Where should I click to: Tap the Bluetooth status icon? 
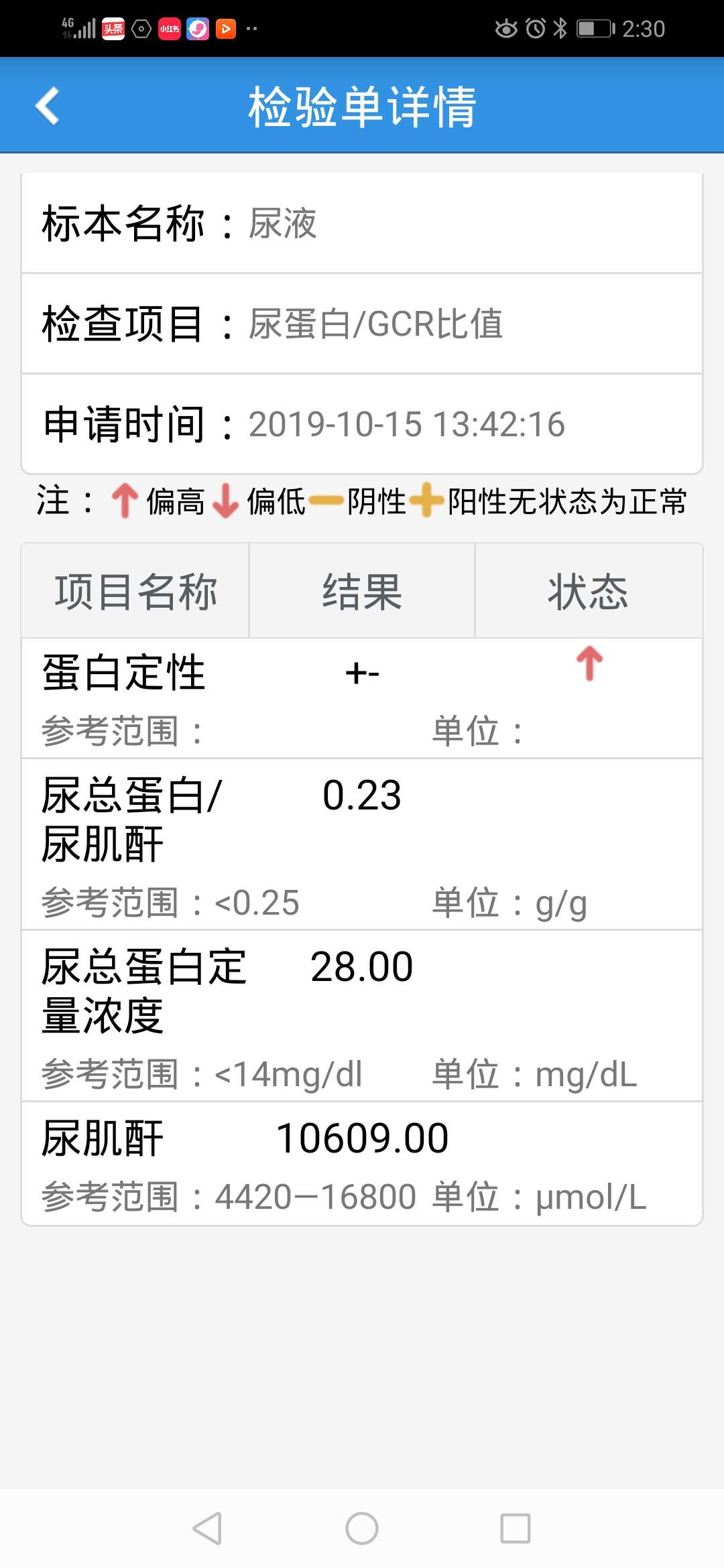pos(560,27)
